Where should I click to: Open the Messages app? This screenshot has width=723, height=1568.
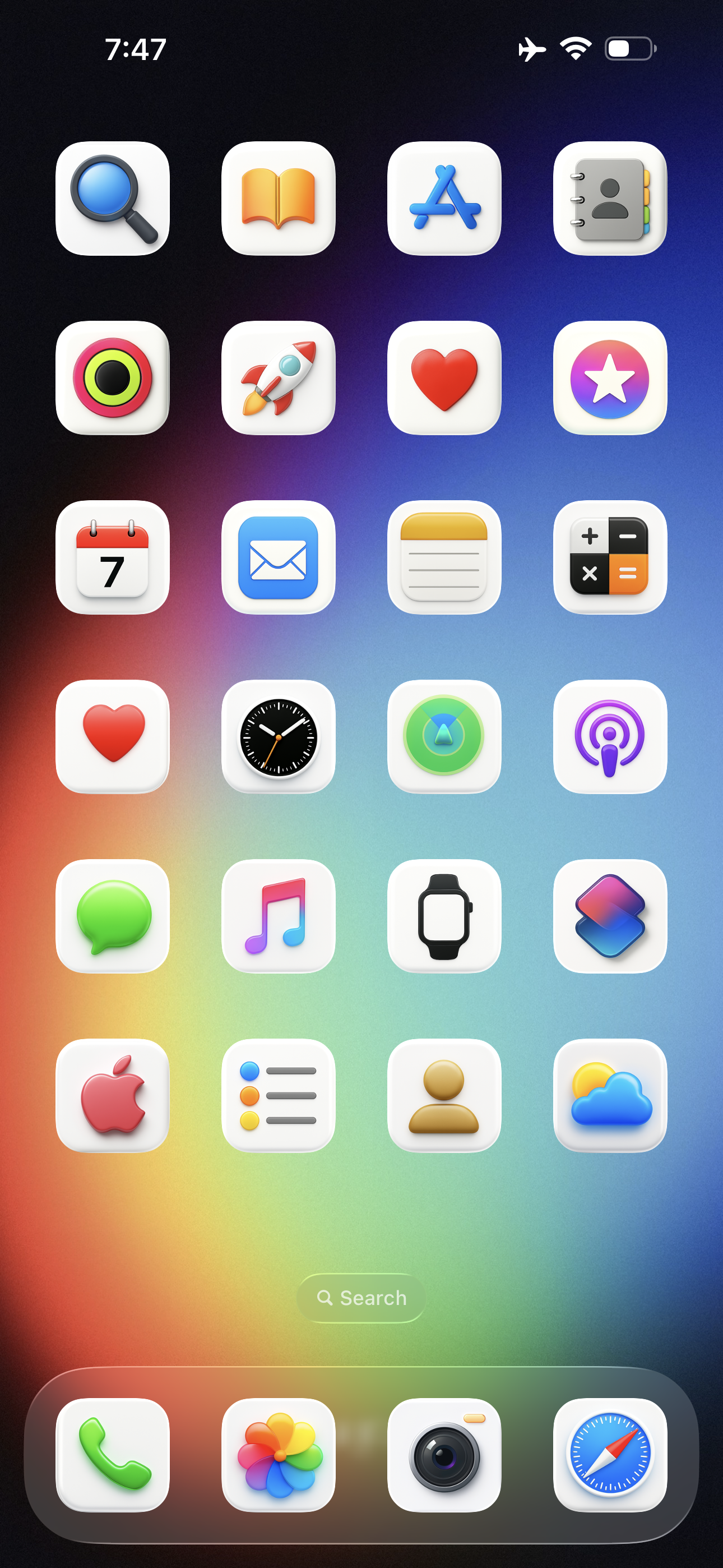pos(113,916)
